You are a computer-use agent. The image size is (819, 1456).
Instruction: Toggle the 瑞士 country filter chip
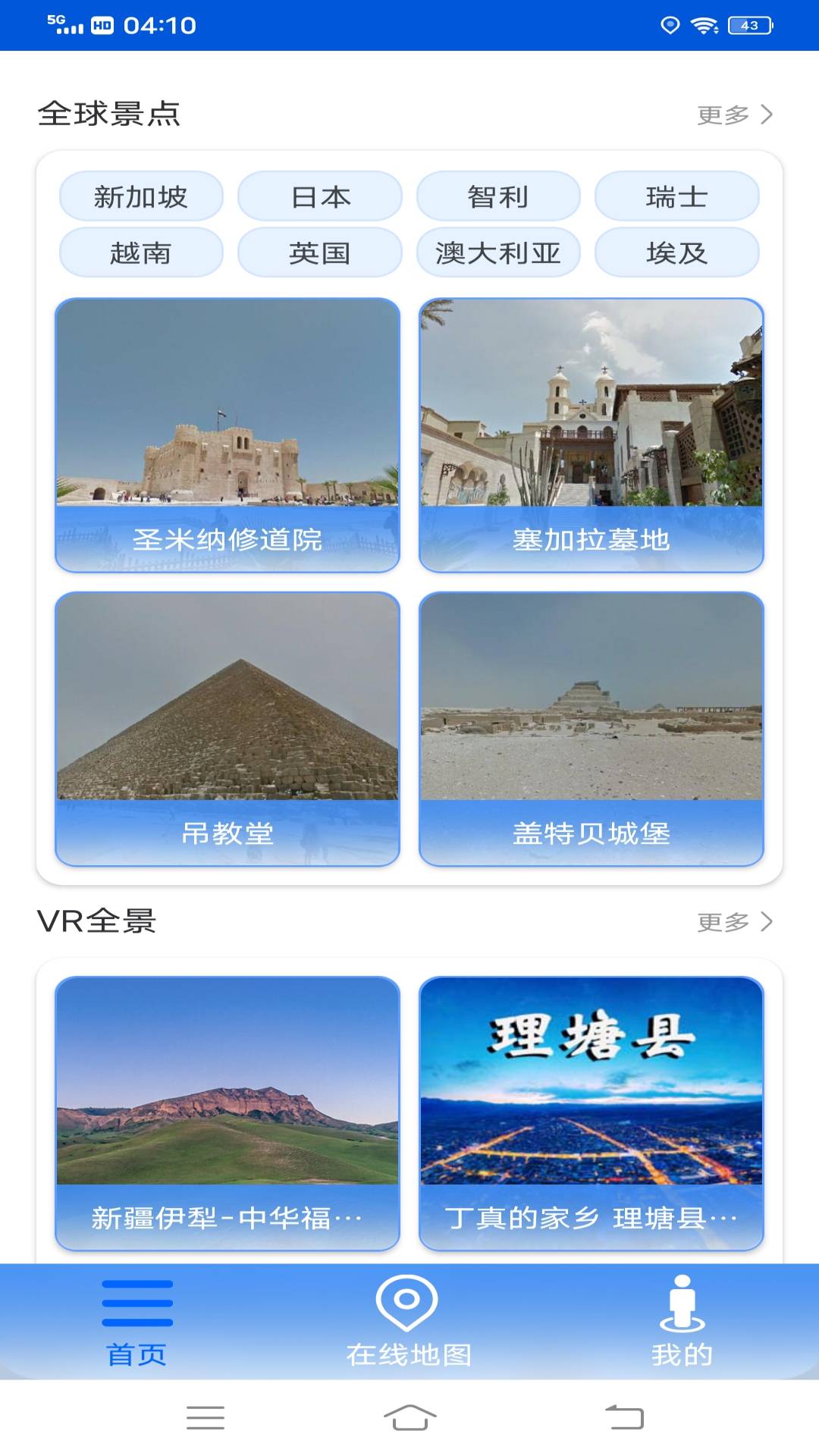pos(677,197)
